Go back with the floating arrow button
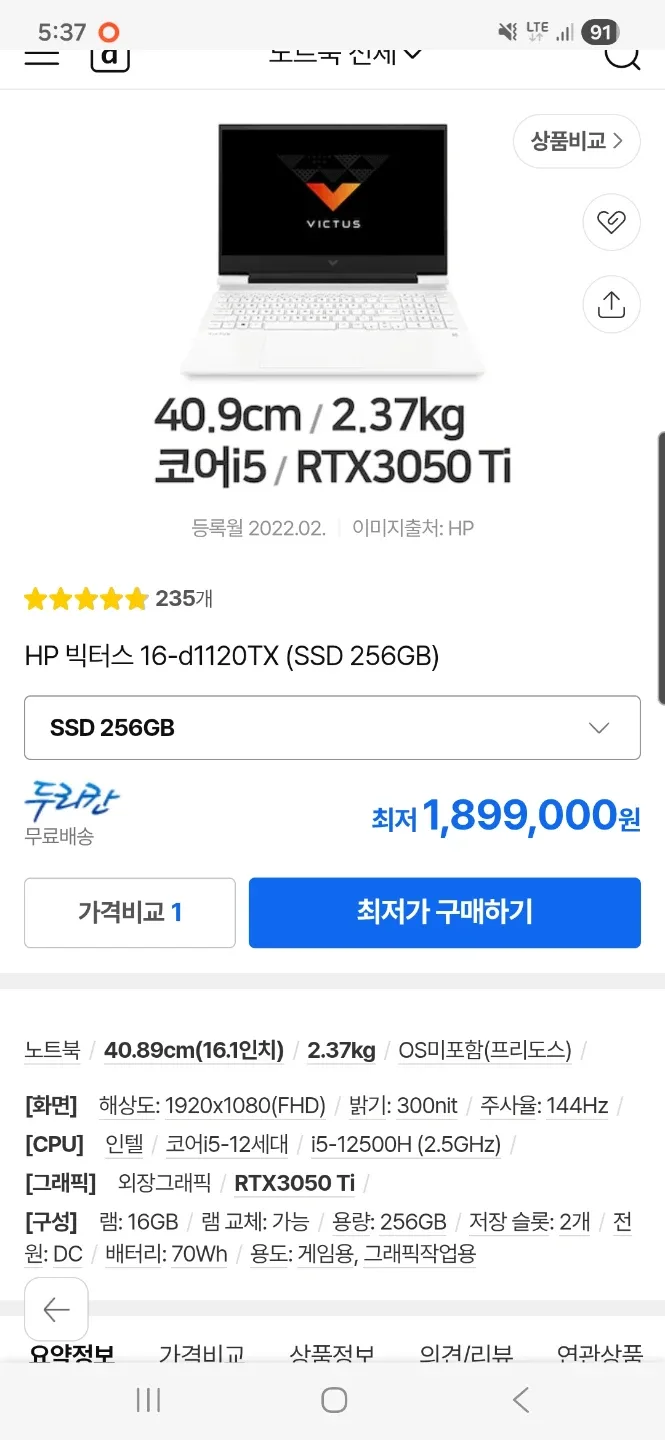Screen dimensions: 665x1440 56,1309
